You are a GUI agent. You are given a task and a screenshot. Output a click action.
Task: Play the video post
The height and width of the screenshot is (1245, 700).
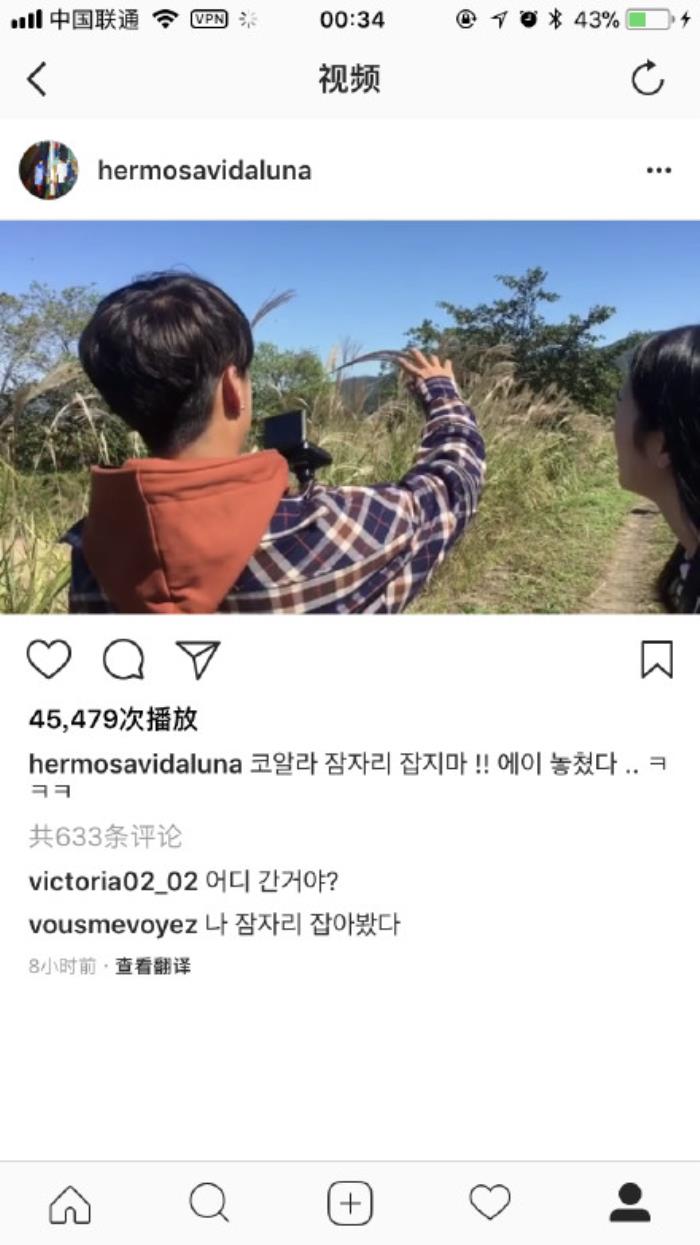[x=350, y=416]
